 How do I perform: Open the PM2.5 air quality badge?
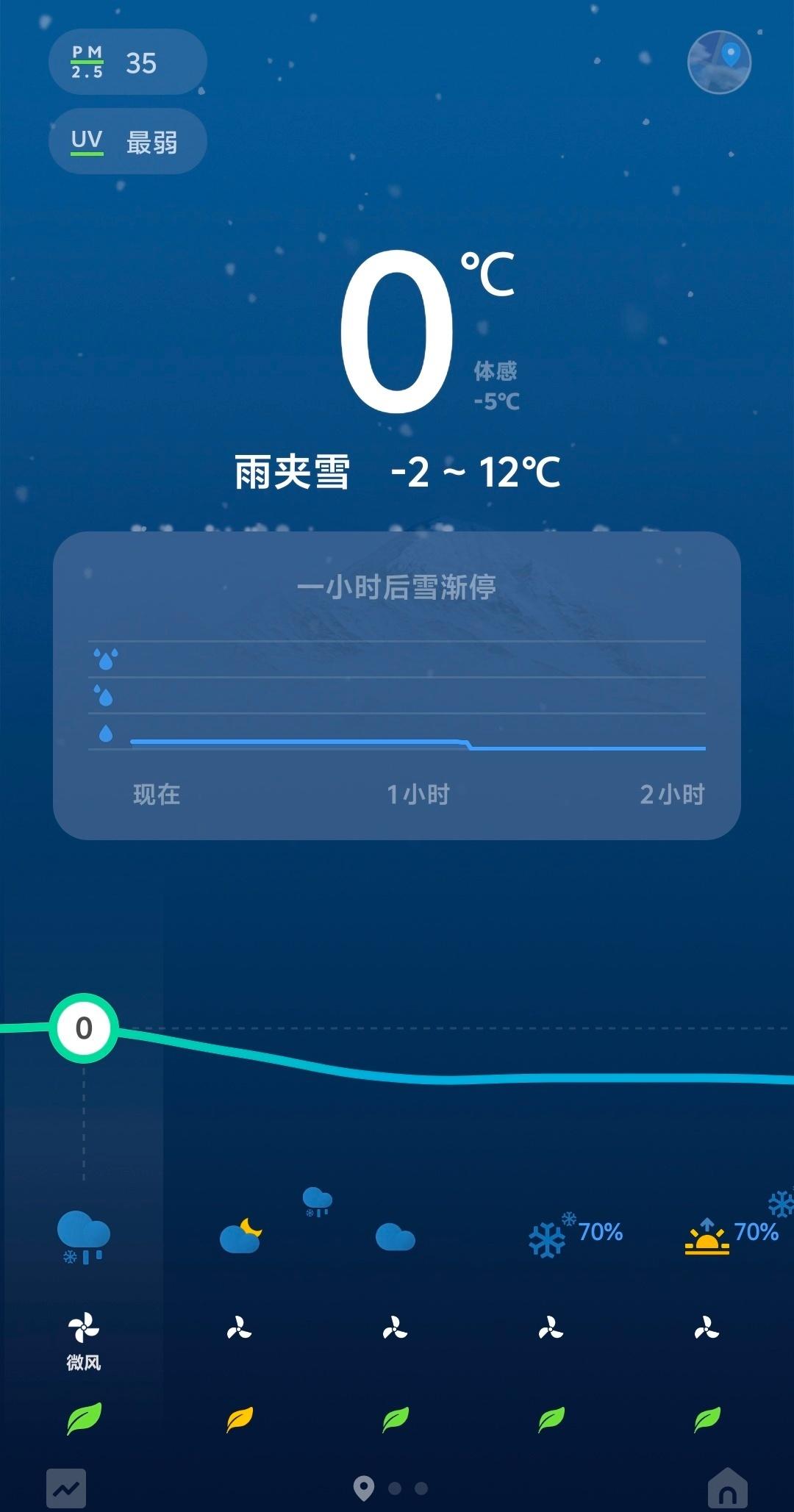(x=126, y=62)
